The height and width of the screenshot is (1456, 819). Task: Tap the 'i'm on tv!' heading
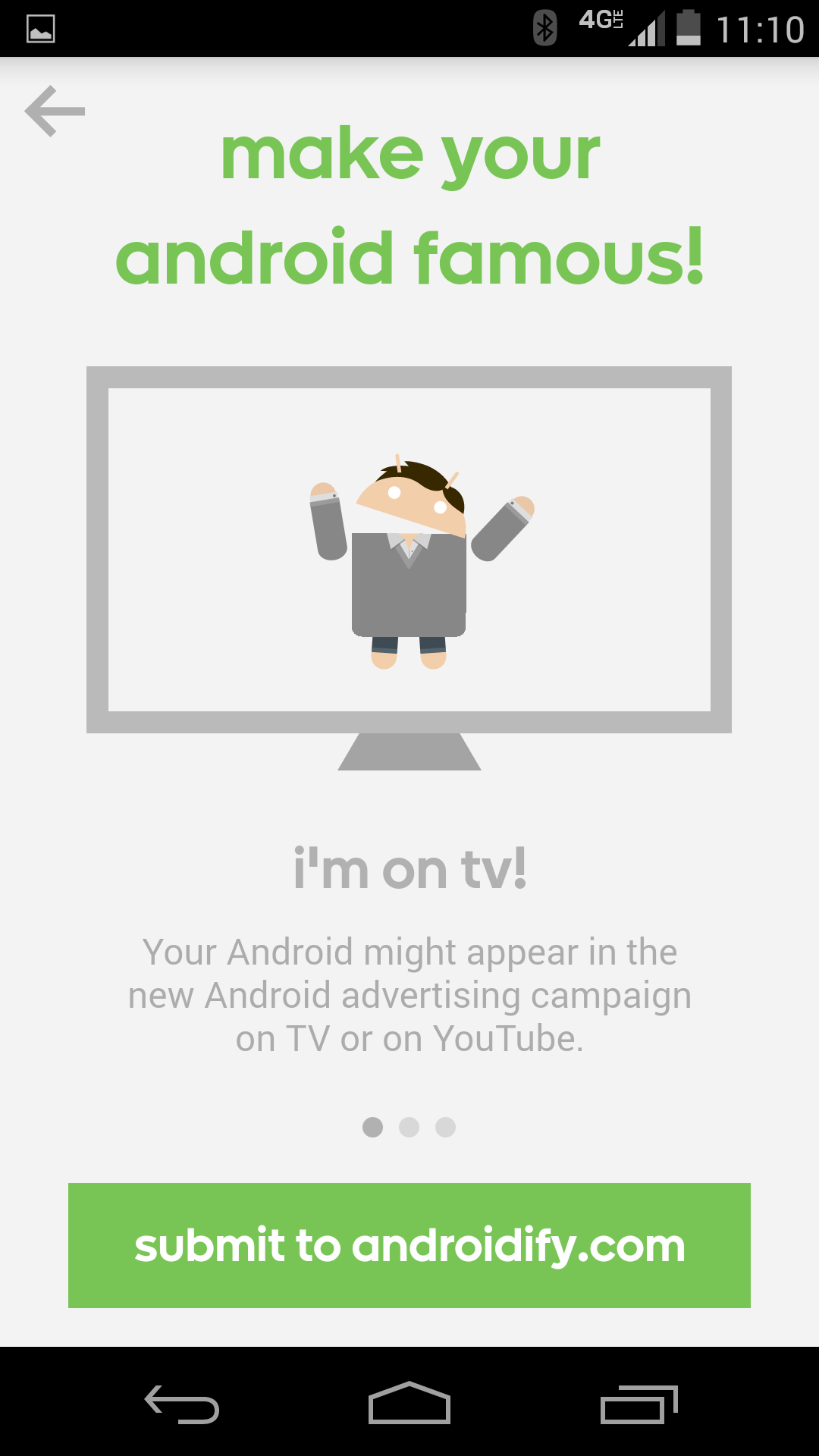pos(409,868)
